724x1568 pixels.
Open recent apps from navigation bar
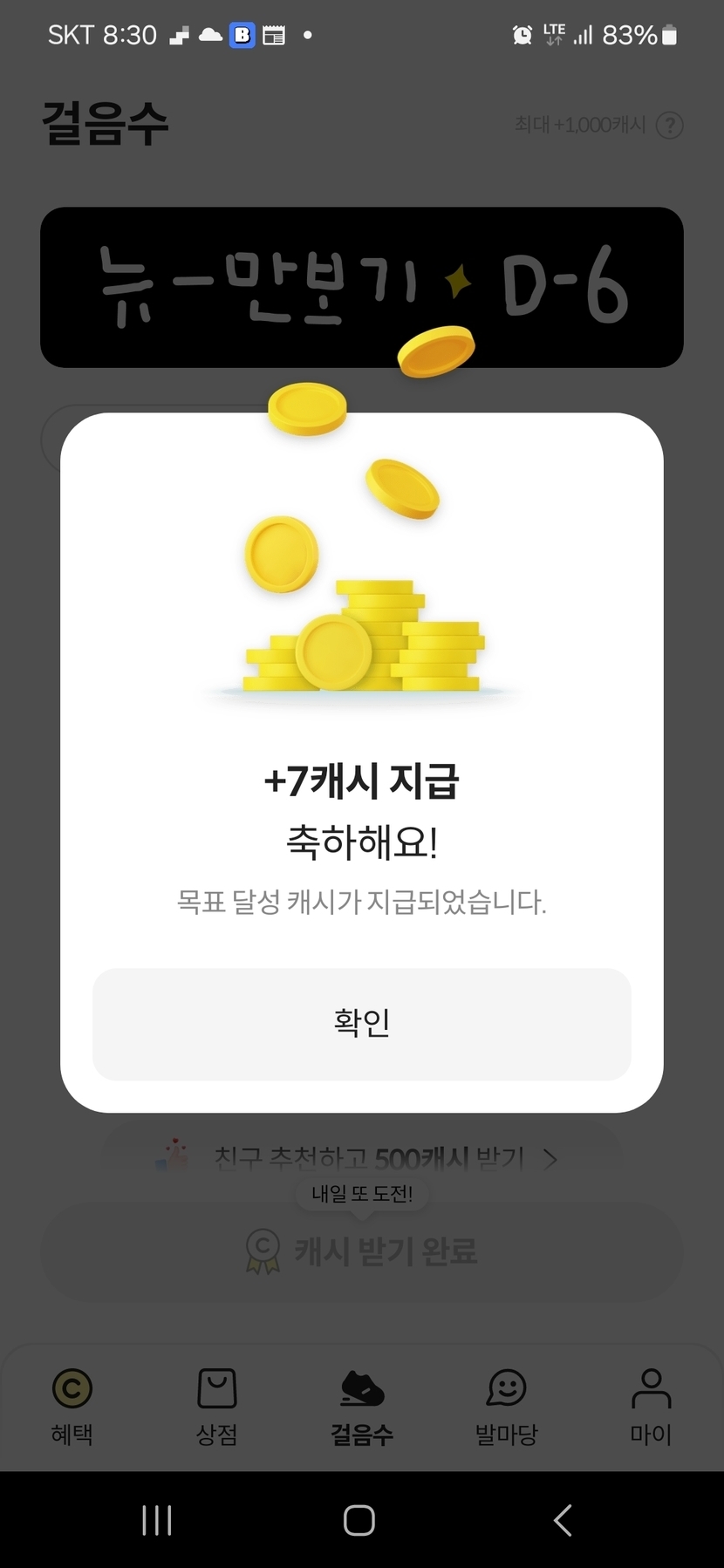click(x=157, y=1520)
